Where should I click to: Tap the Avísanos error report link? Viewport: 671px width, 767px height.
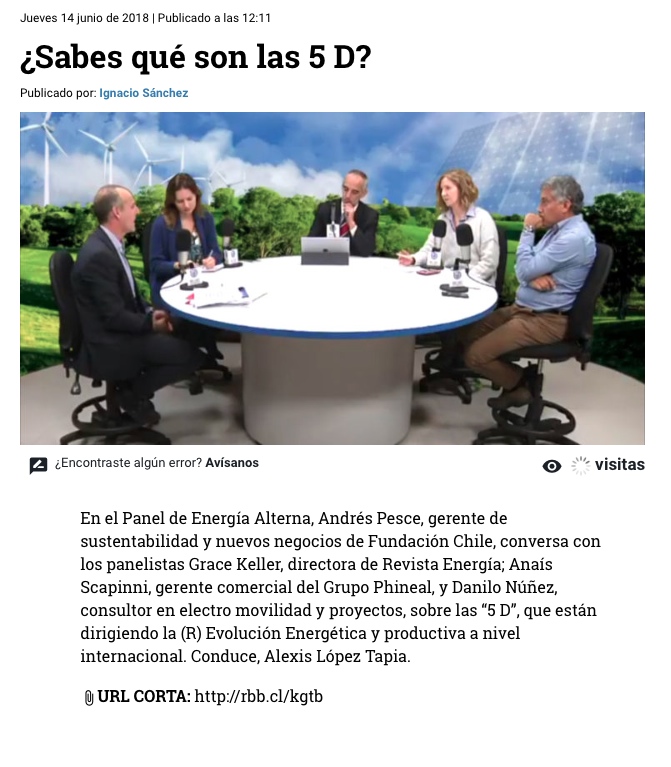pos(232,463)
